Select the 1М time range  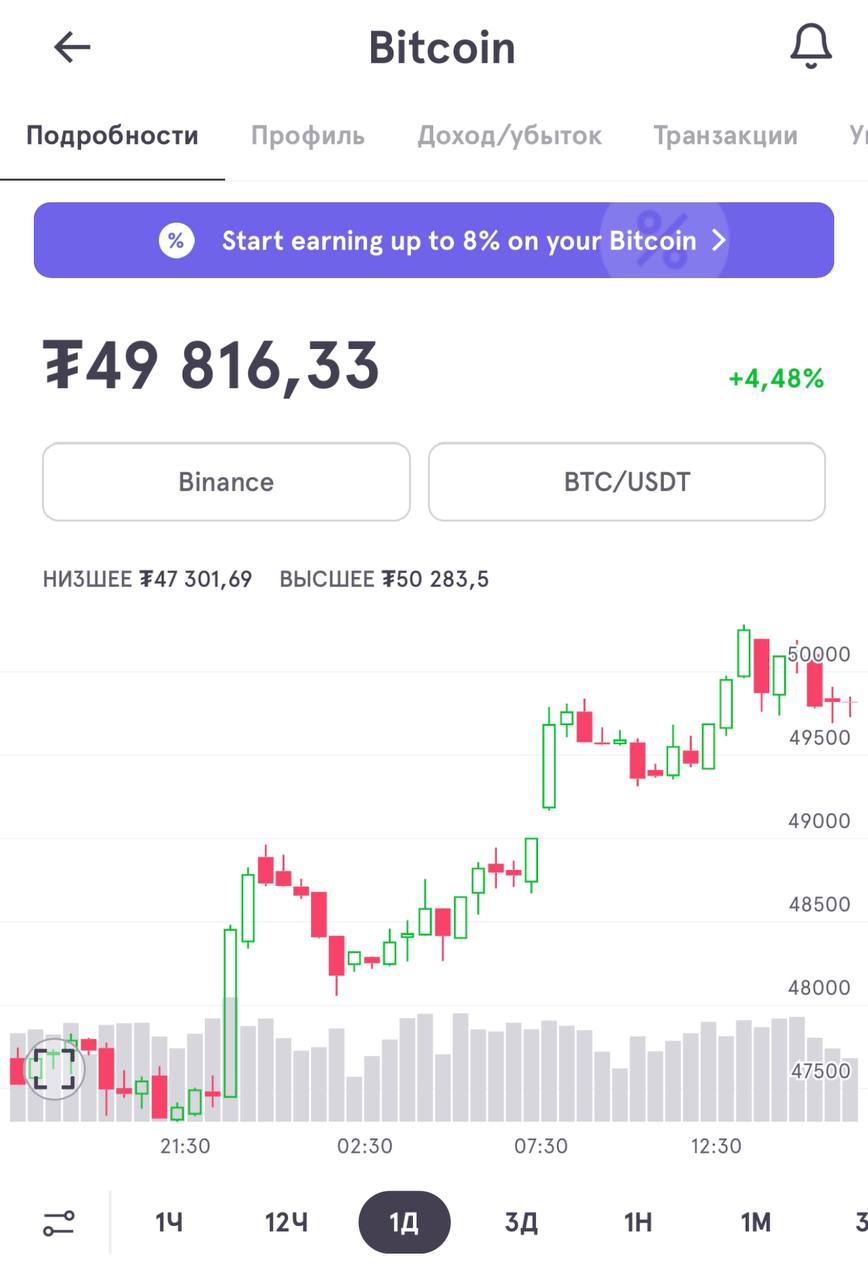click(756, 1222)
